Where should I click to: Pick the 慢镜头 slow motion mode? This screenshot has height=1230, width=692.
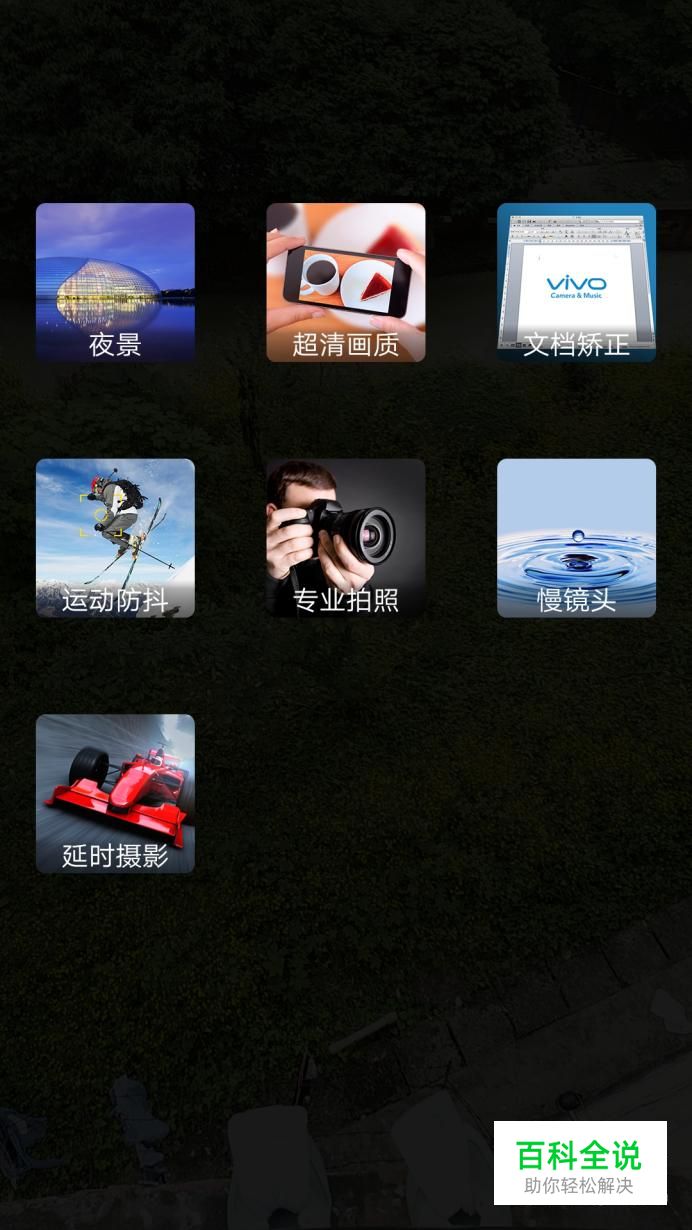pyautogui.click(x=576, y=538)
